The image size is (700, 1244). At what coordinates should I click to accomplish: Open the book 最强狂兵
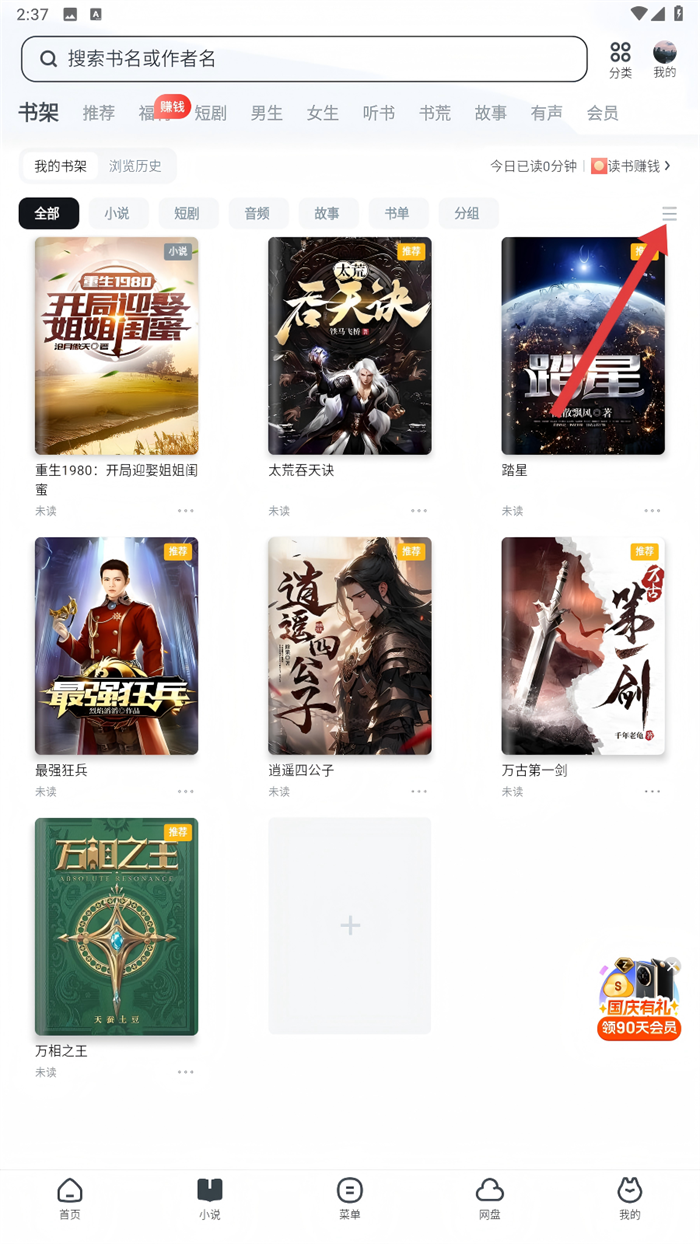[x=116, y=646]
